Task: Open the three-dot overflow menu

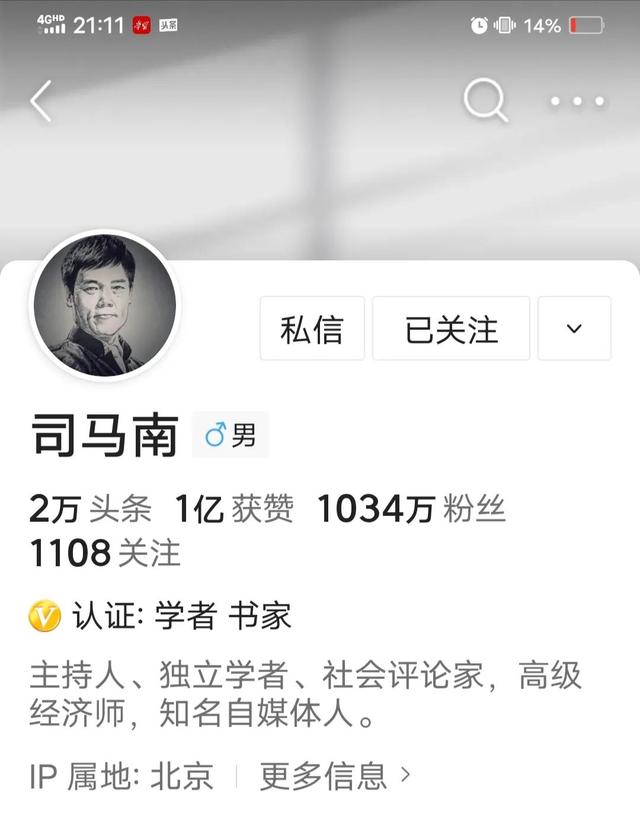Action: click(577, 102)
